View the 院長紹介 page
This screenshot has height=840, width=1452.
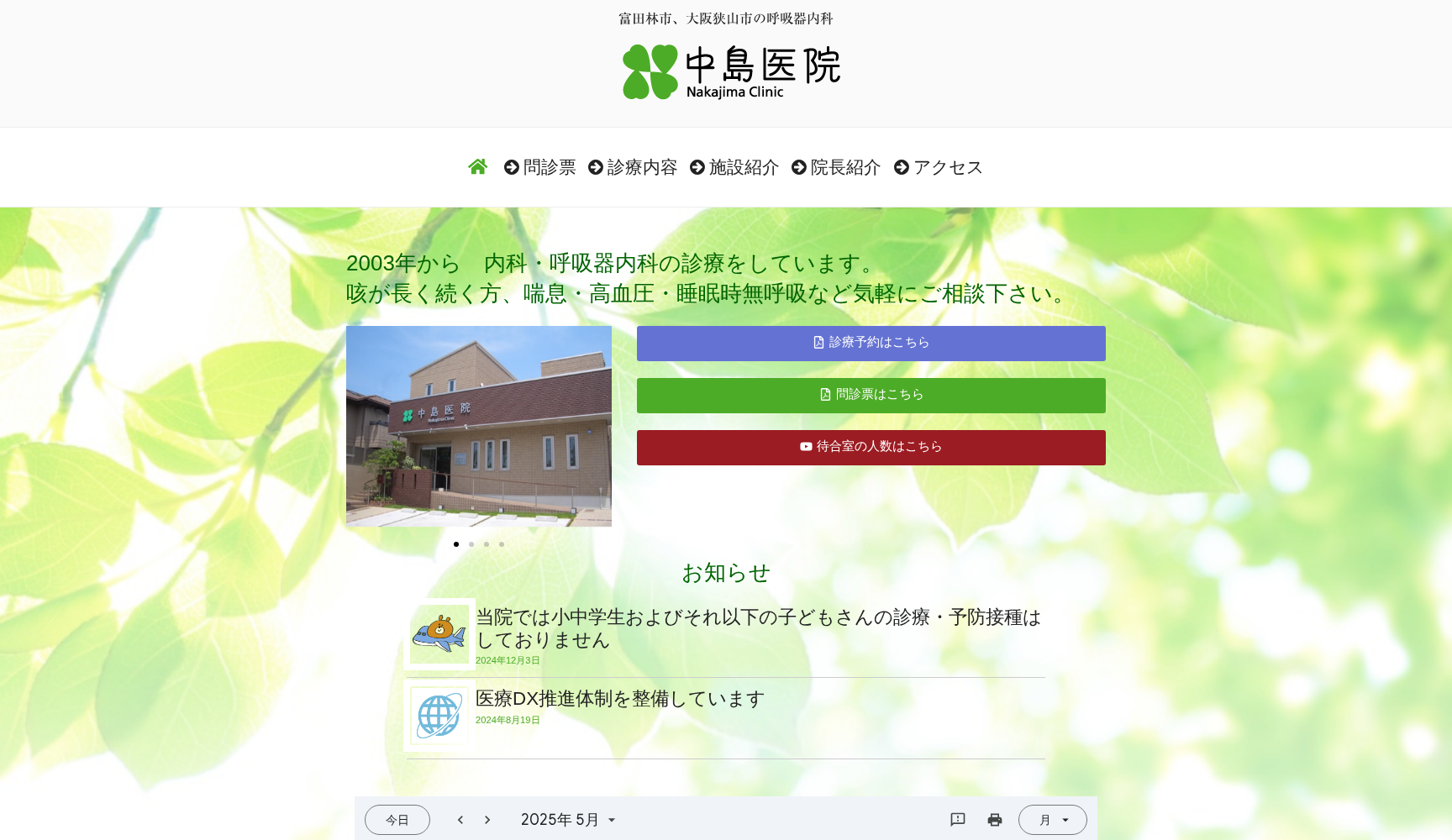pyautogui.click(x=836, y=167)
